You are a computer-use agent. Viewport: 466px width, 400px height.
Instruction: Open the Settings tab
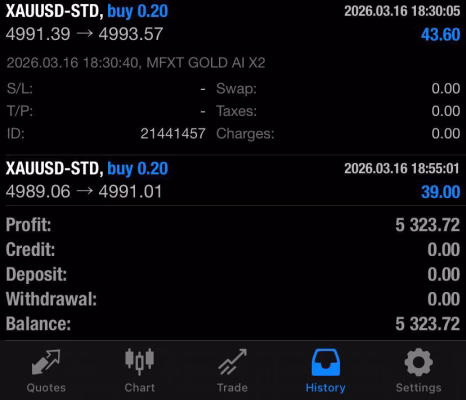point(419,371)
